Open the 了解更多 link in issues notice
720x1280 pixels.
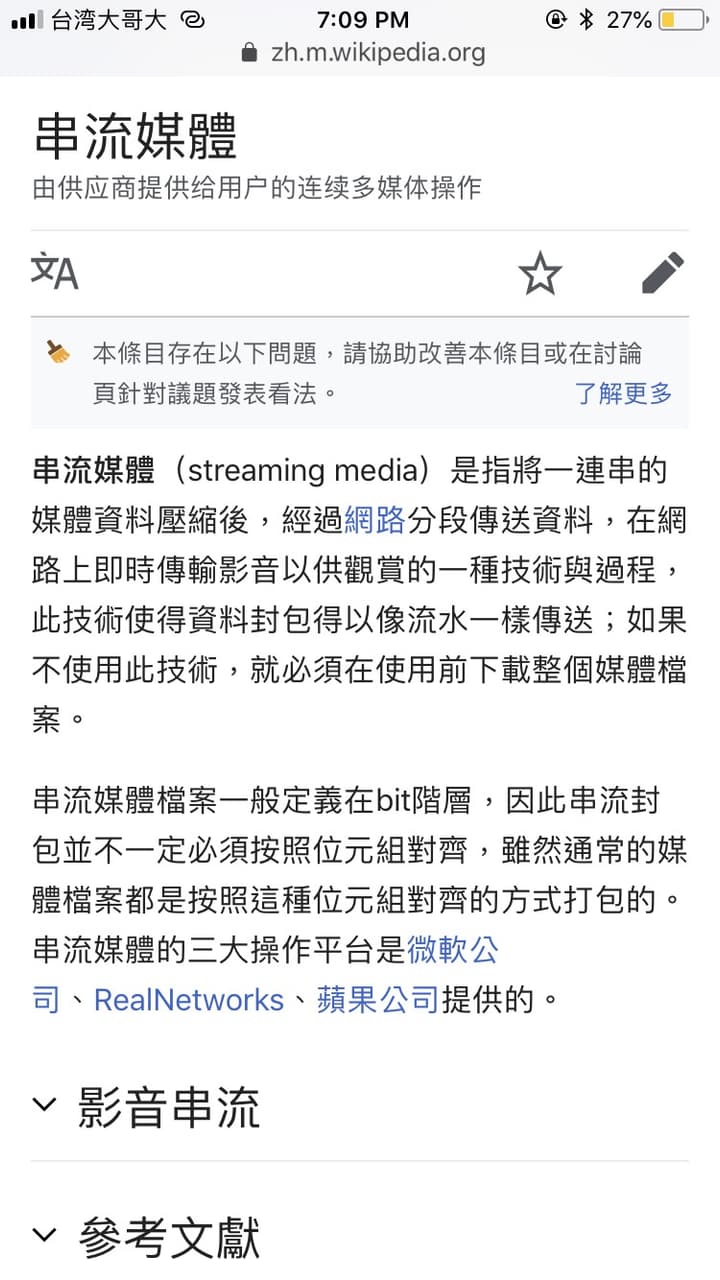coord(623,393)
